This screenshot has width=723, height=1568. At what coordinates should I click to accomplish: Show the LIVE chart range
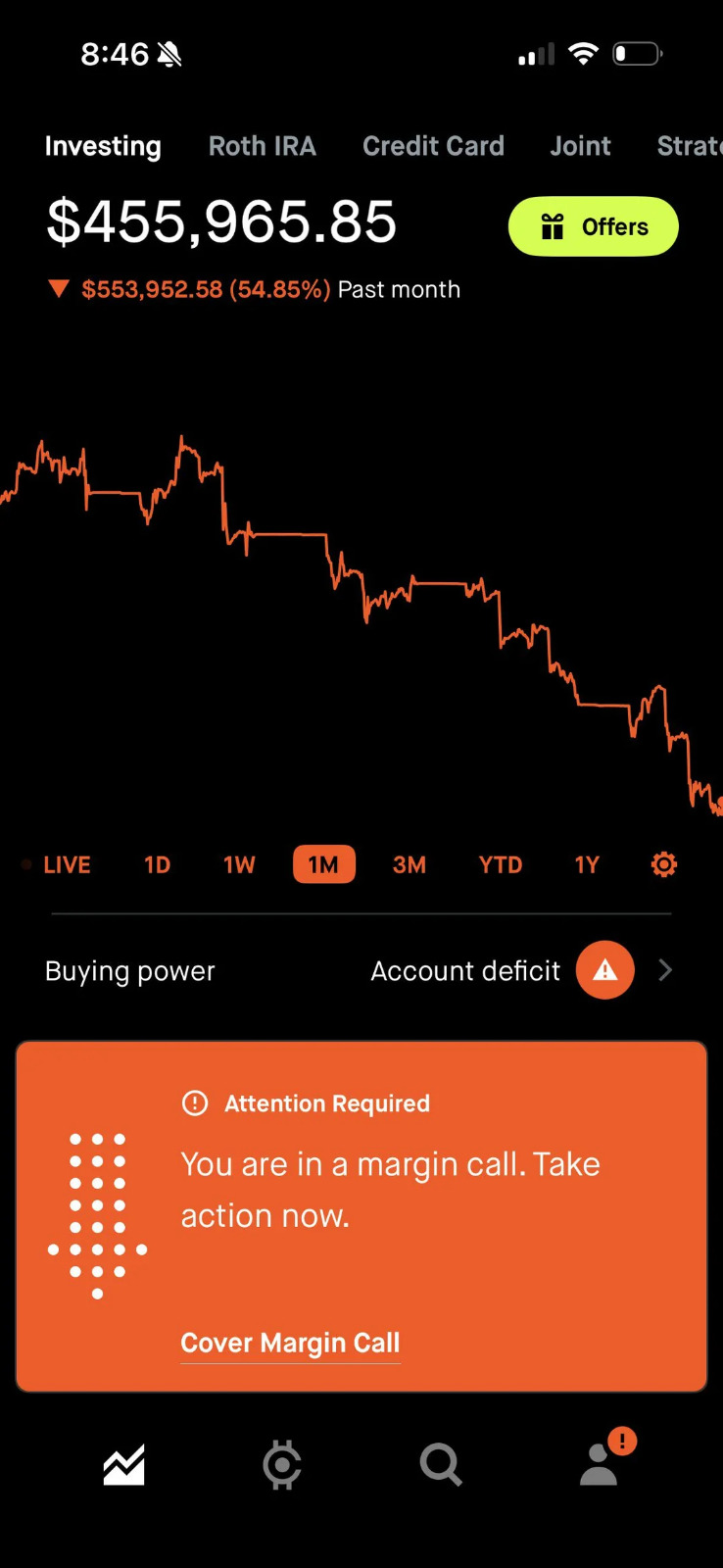pyautogui.click(x=66, y=865)
